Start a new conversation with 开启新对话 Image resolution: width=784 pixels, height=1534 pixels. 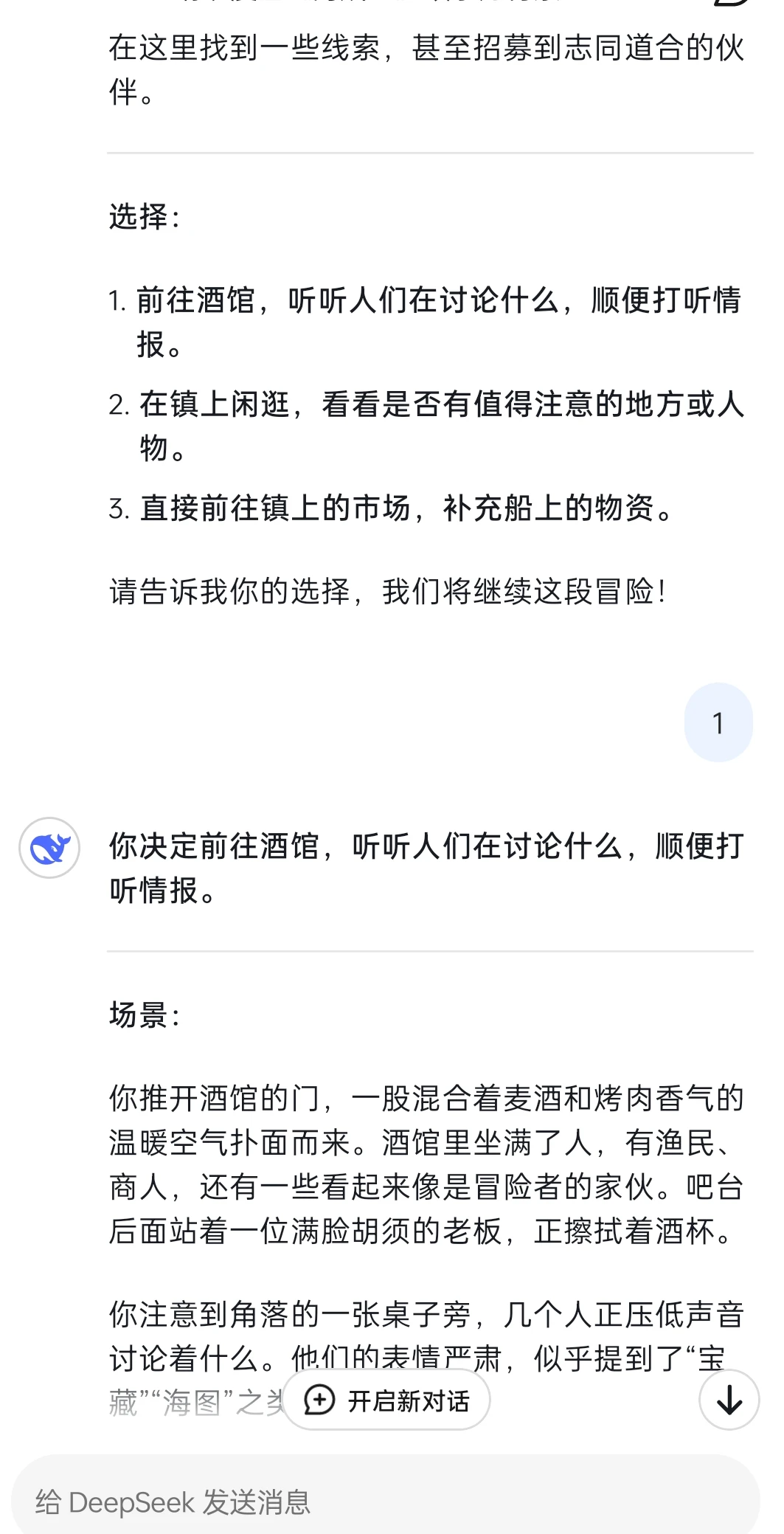386,1400
